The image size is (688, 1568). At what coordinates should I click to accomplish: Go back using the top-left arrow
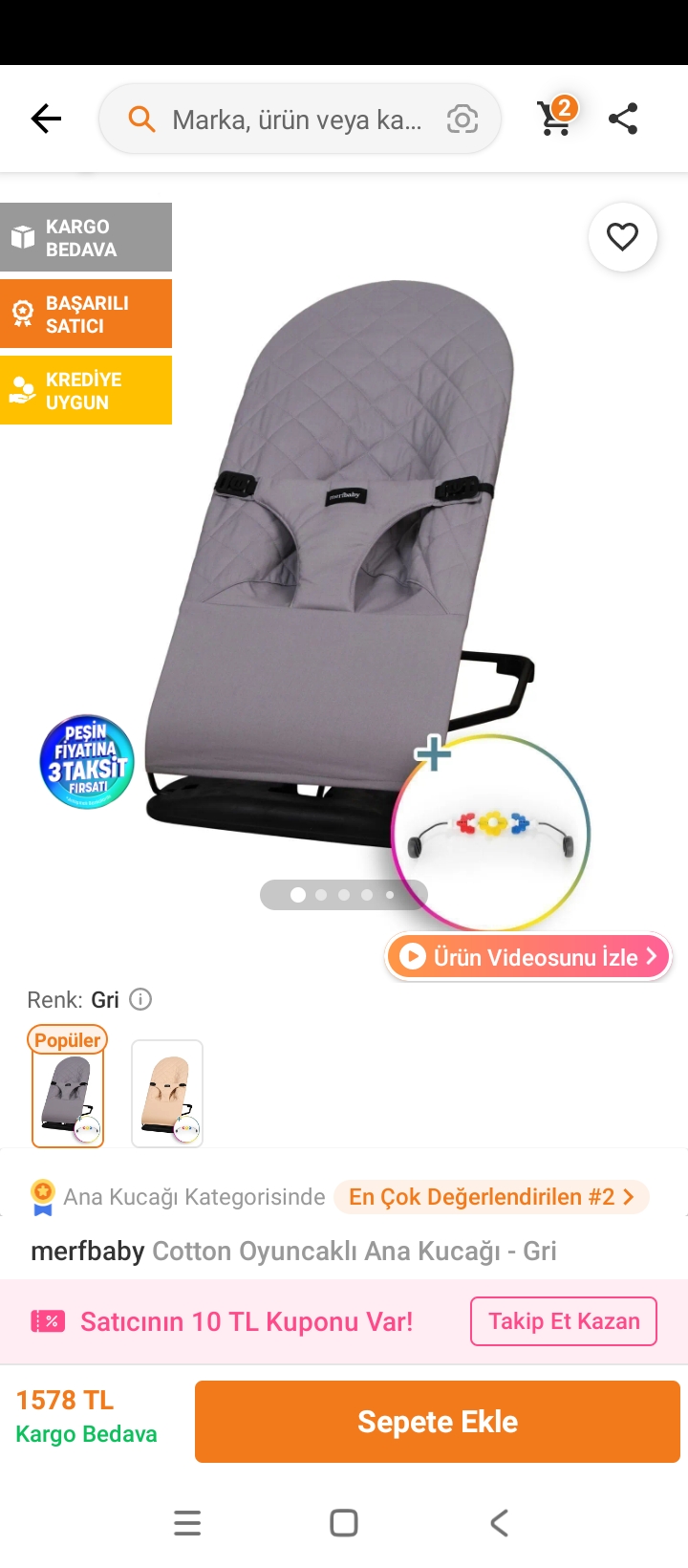point(45,119)
